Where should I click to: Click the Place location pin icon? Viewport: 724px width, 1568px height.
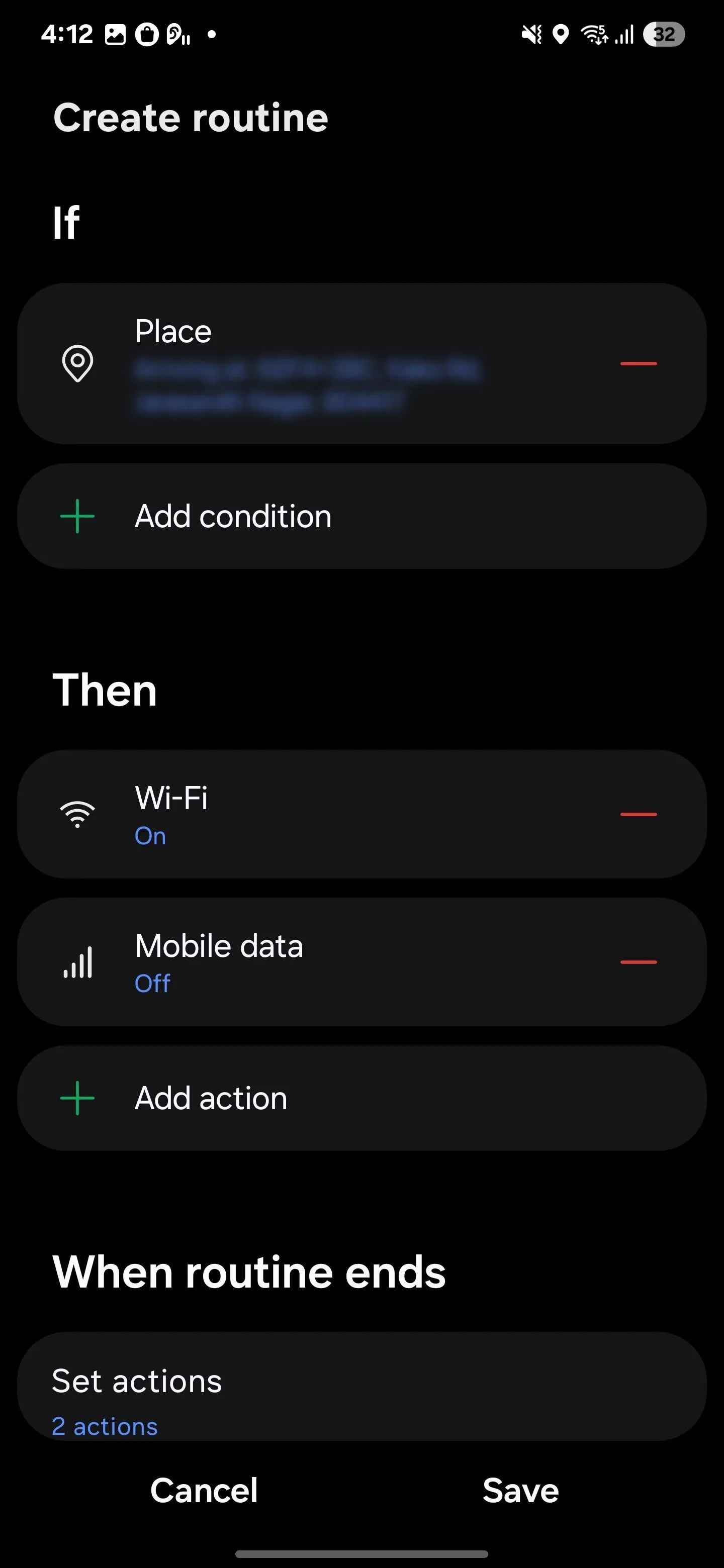(x=77, y=364)
